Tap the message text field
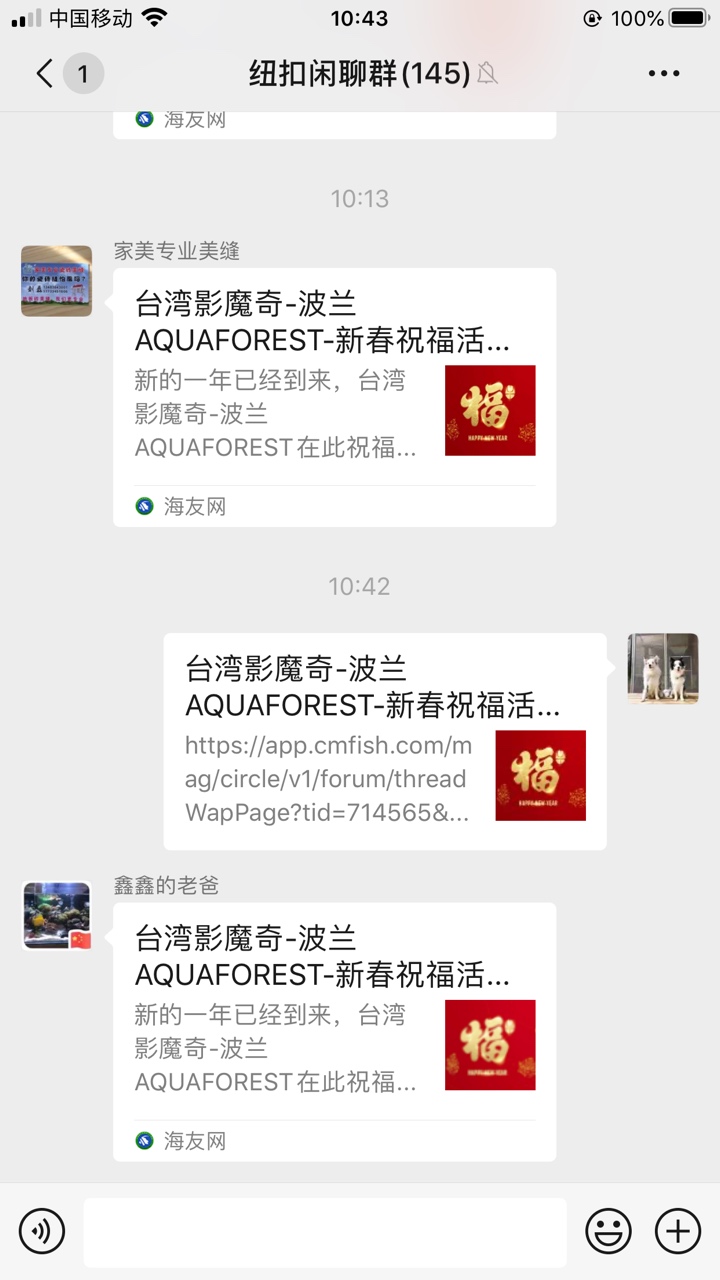This screenshot has width=720, height=1280. pyautogui.click(x=324, y=1232)
